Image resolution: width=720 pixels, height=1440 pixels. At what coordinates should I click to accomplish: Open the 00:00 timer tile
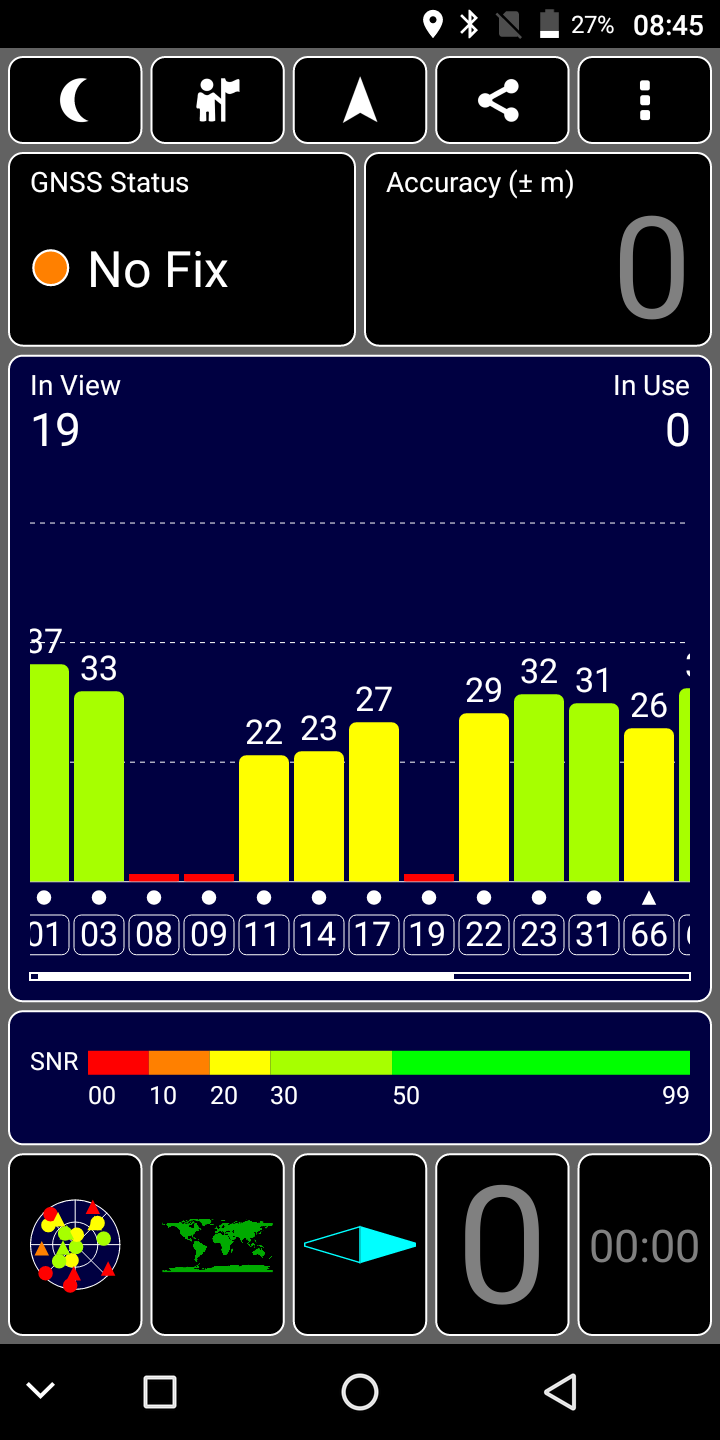[645, 1244]
